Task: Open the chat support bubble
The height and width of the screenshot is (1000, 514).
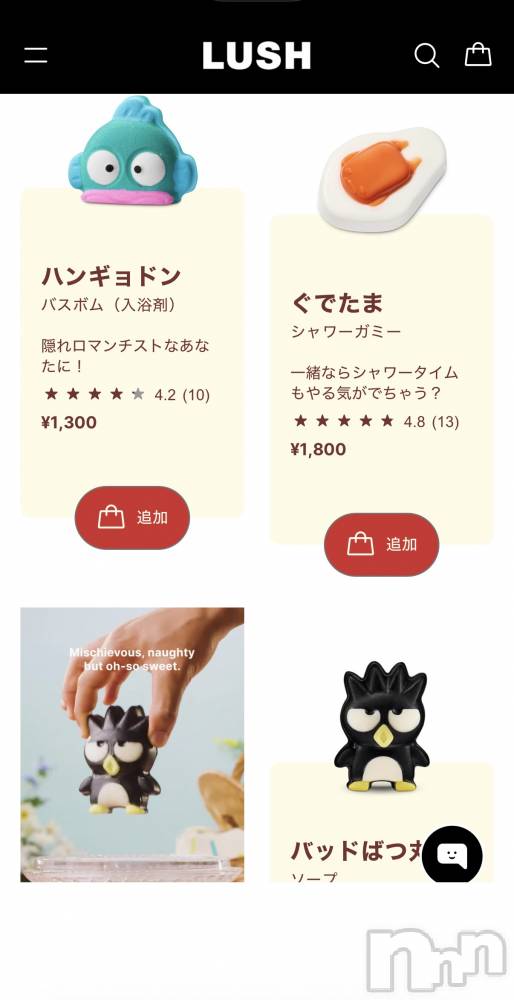Action: pyautogui.click(x=452, y=855)
